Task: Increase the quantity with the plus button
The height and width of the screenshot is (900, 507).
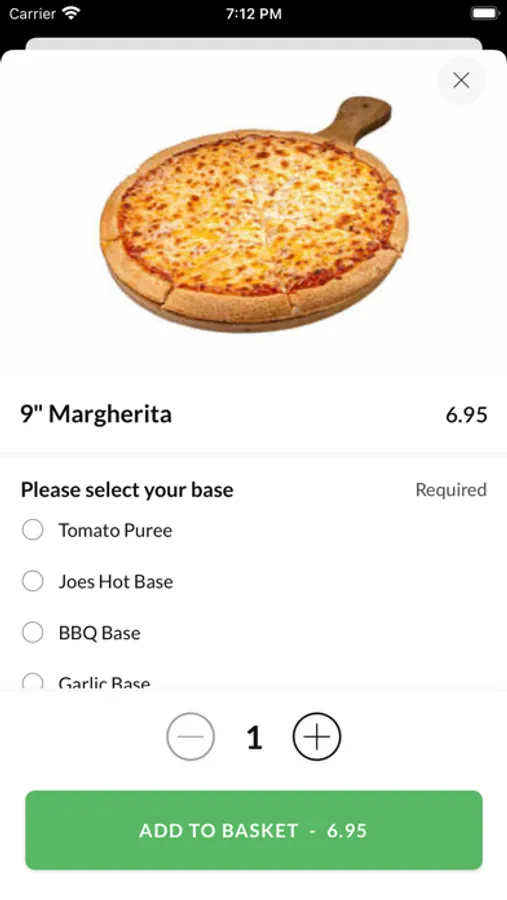Action: tap(317, 736)
